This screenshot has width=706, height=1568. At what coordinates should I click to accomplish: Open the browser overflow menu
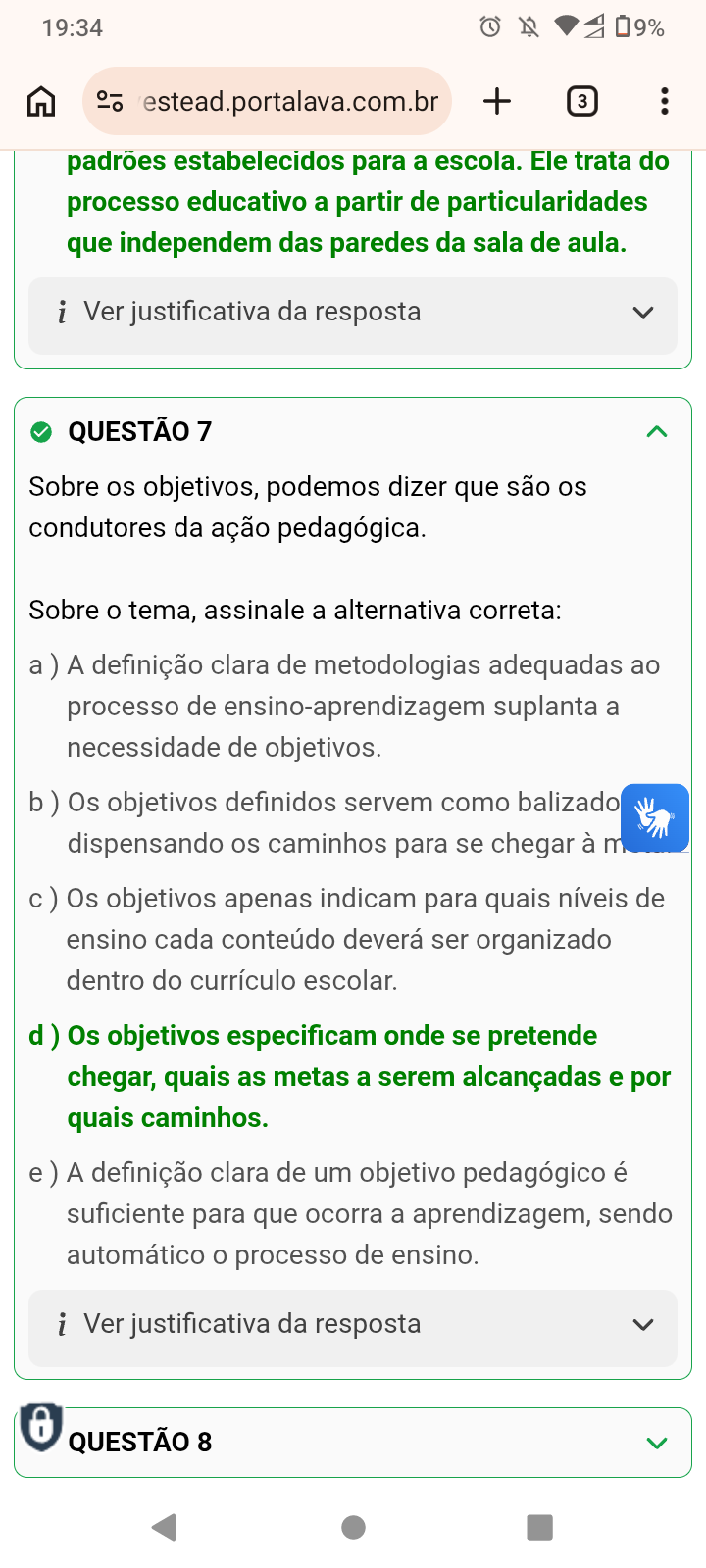[665, 101]
